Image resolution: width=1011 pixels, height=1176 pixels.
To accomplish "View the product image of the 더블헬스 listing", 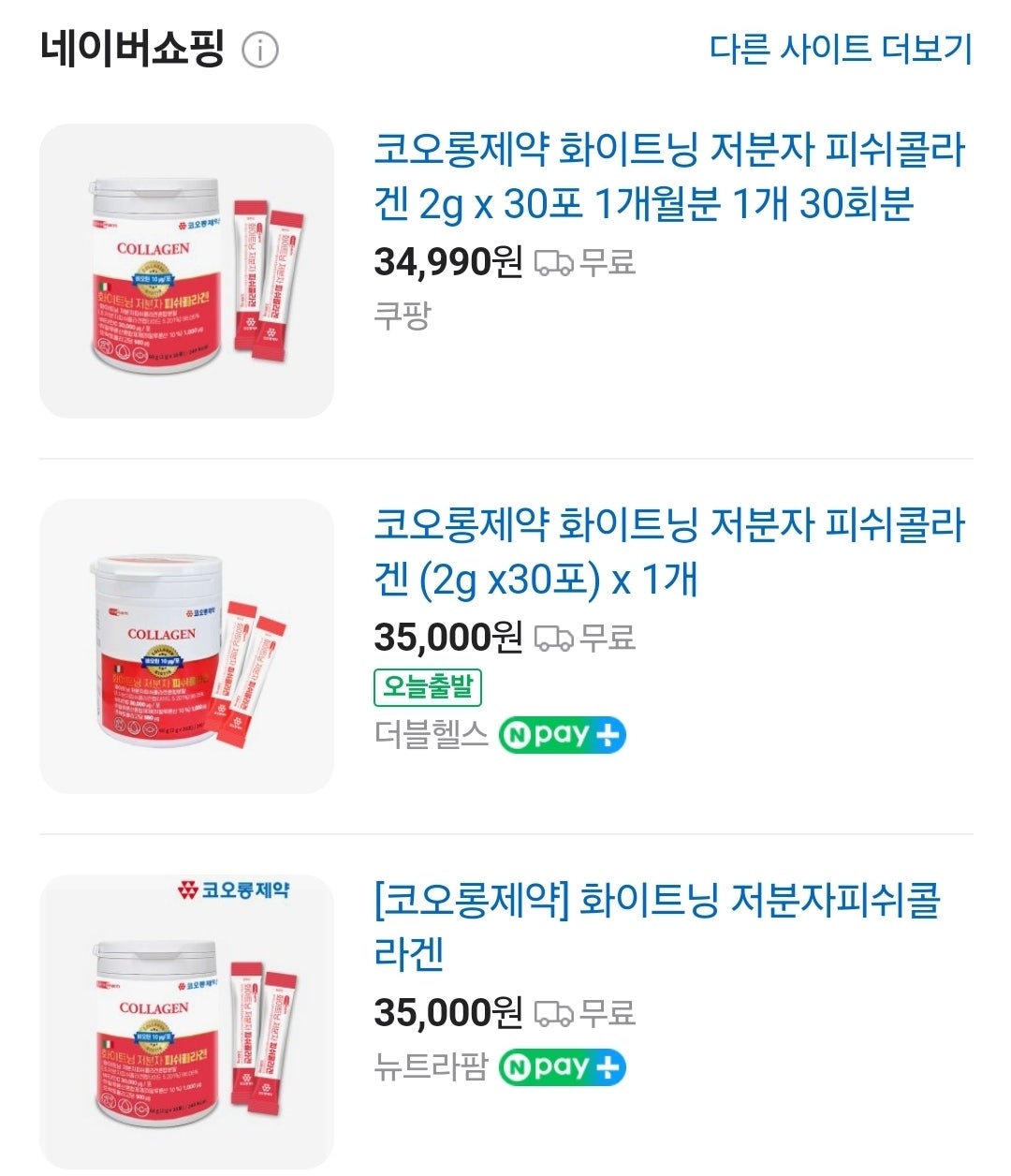I will coord(186,646).
